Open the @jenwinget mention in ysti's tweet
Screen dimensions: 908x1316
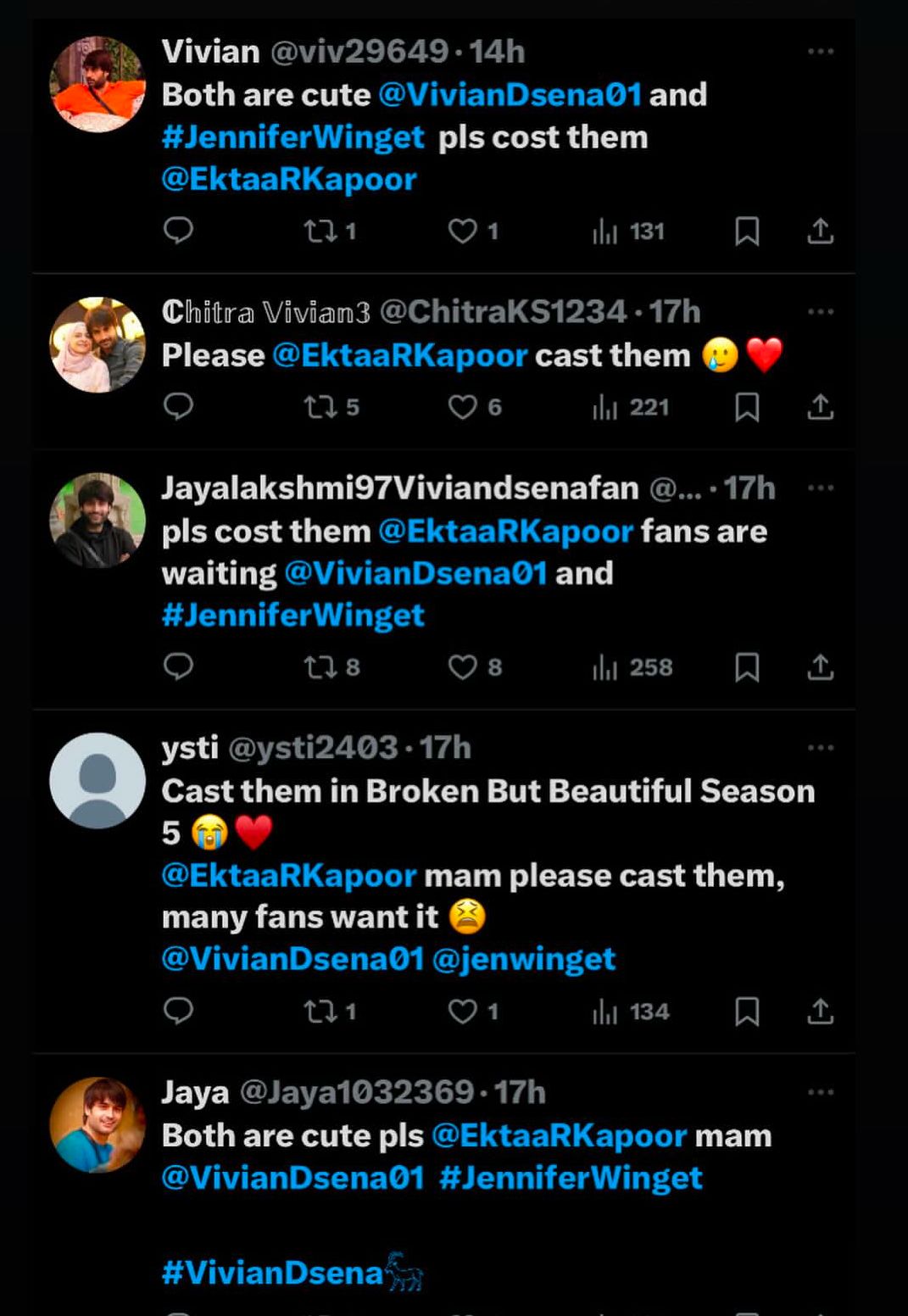pos(523,959)
